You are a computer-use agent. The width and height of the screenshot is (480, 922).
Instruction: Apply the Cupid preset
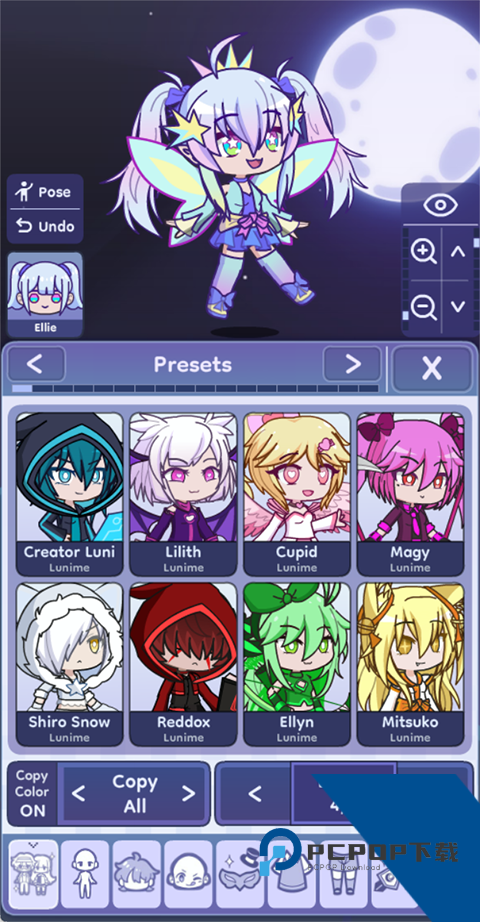click(296, 494)
